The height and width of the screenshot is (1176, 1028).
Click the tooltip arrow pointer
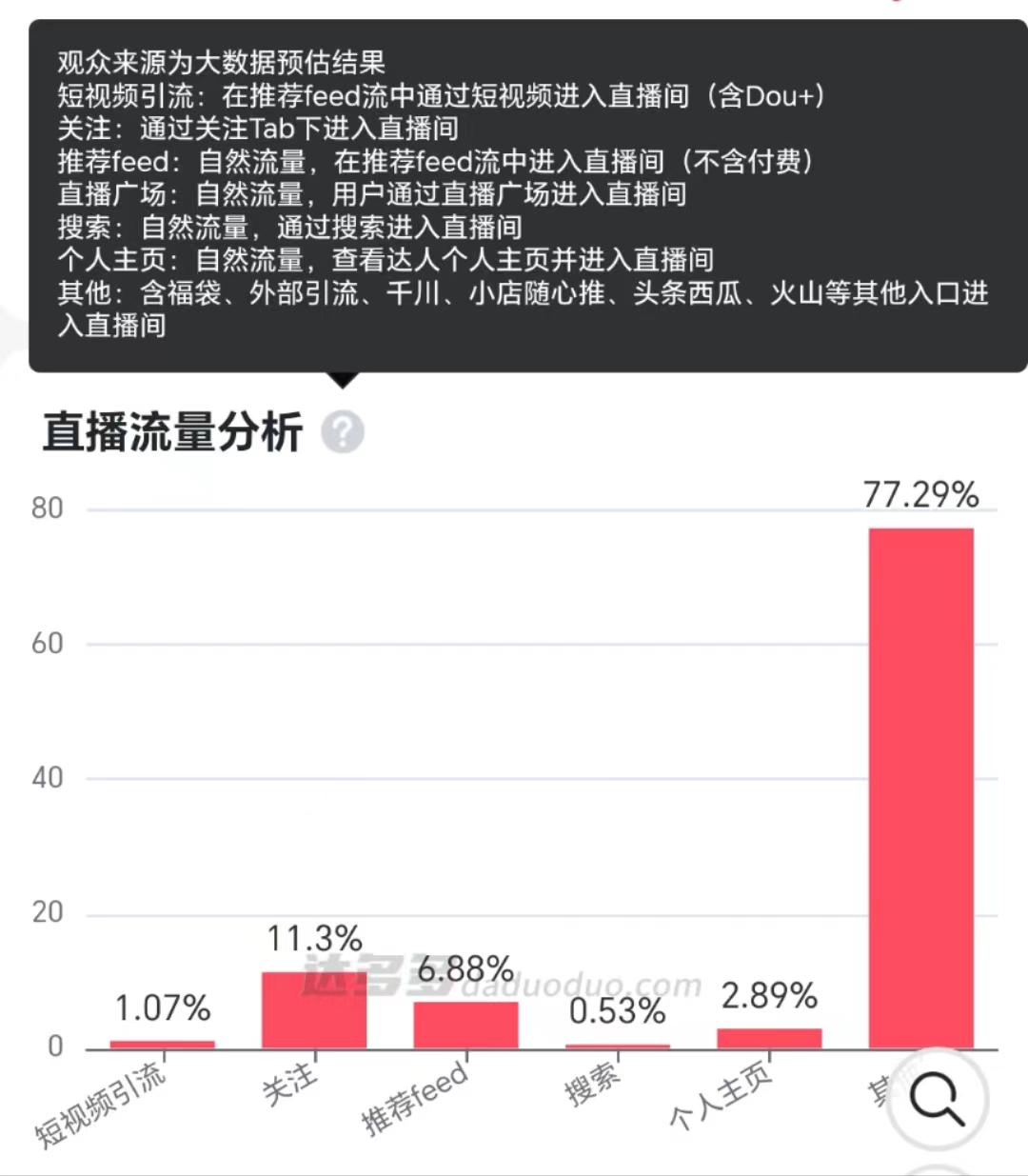(343, 381)
